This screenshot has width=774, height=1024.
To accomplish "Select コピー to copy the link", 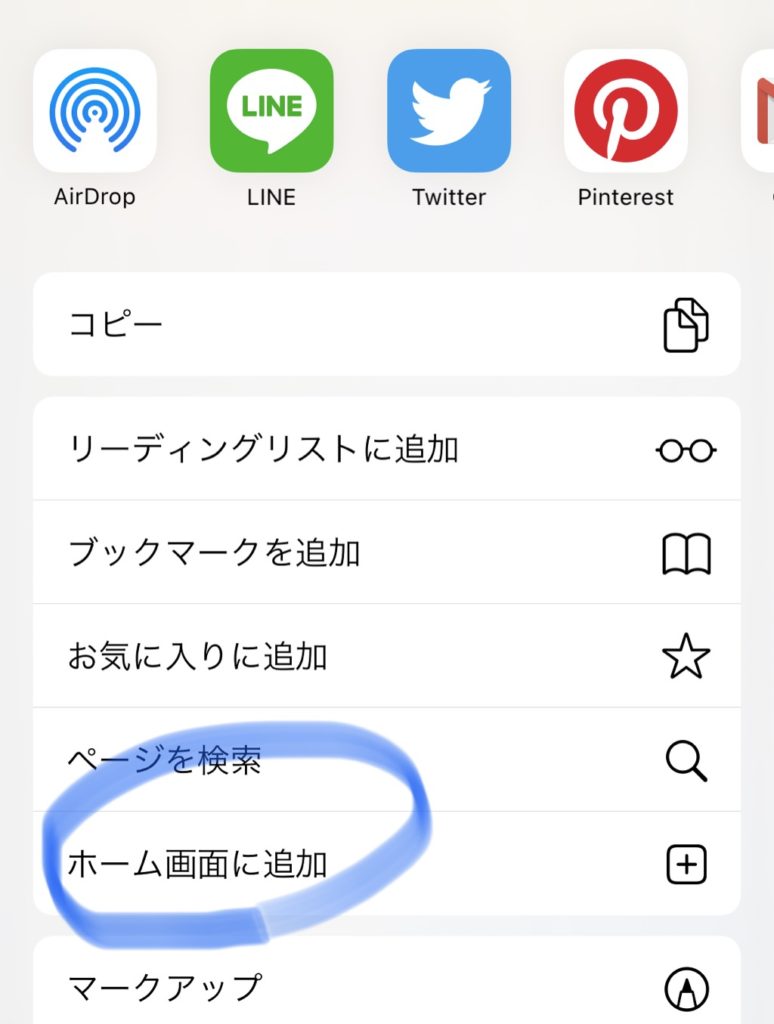I will (387, 325).
